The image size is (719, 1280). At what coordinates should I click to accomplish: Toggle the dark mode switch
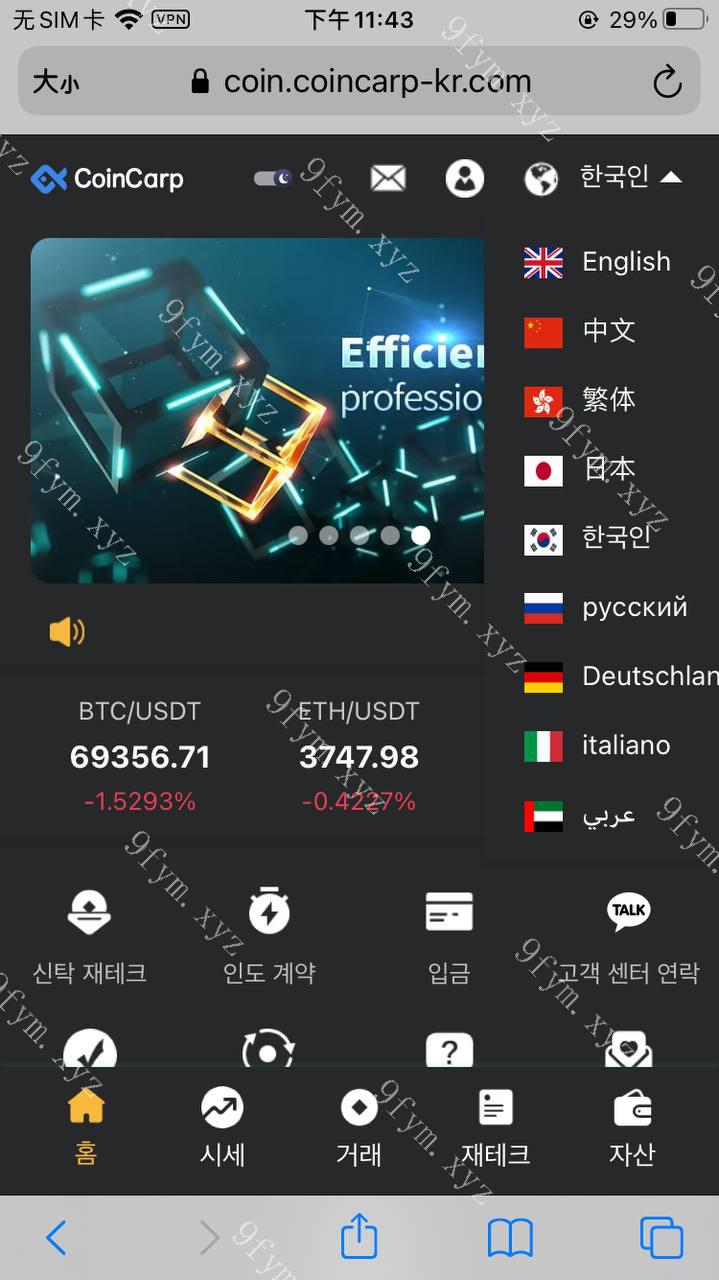(273, 178)
